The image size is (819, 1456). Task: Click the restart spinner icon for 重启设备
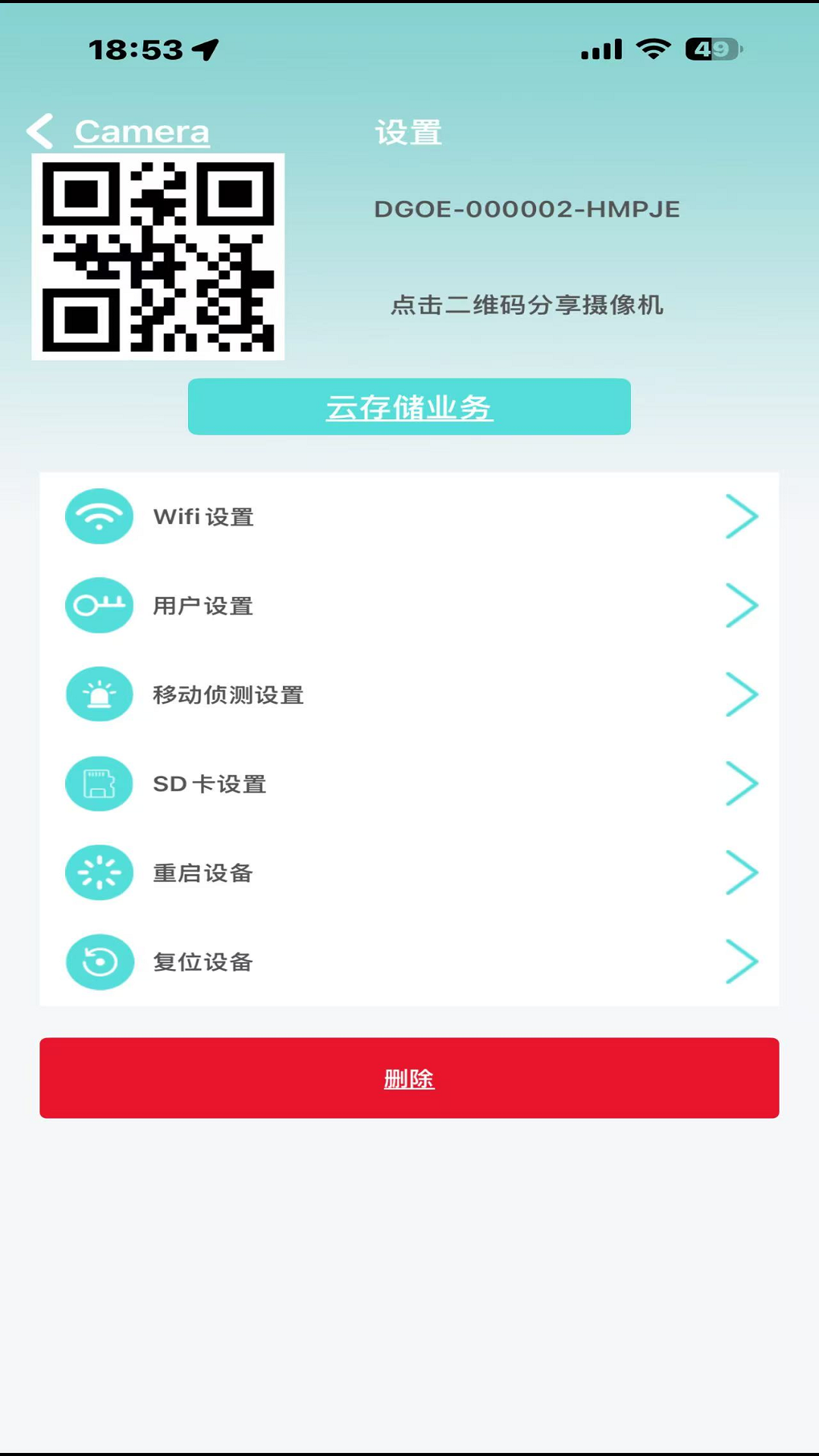tap(99, 872)
